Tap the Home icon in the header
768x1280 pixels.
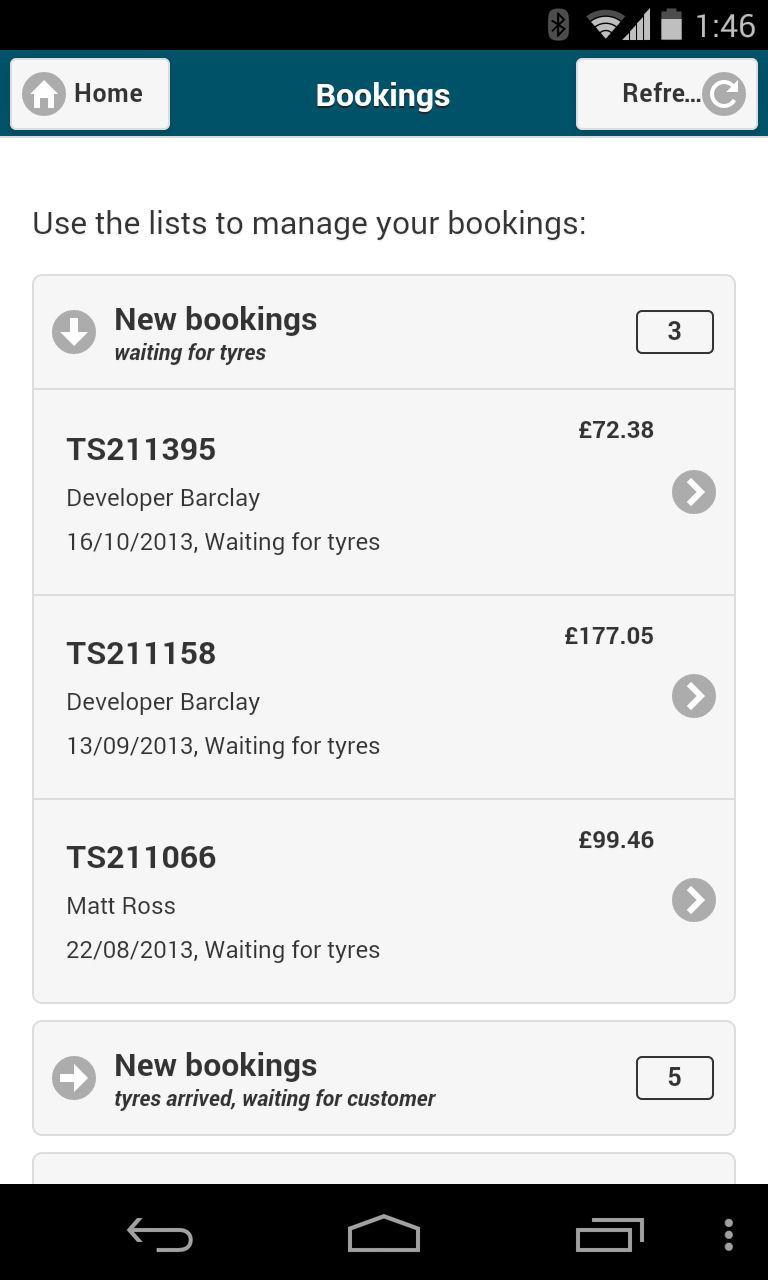[x=44, y=92]
